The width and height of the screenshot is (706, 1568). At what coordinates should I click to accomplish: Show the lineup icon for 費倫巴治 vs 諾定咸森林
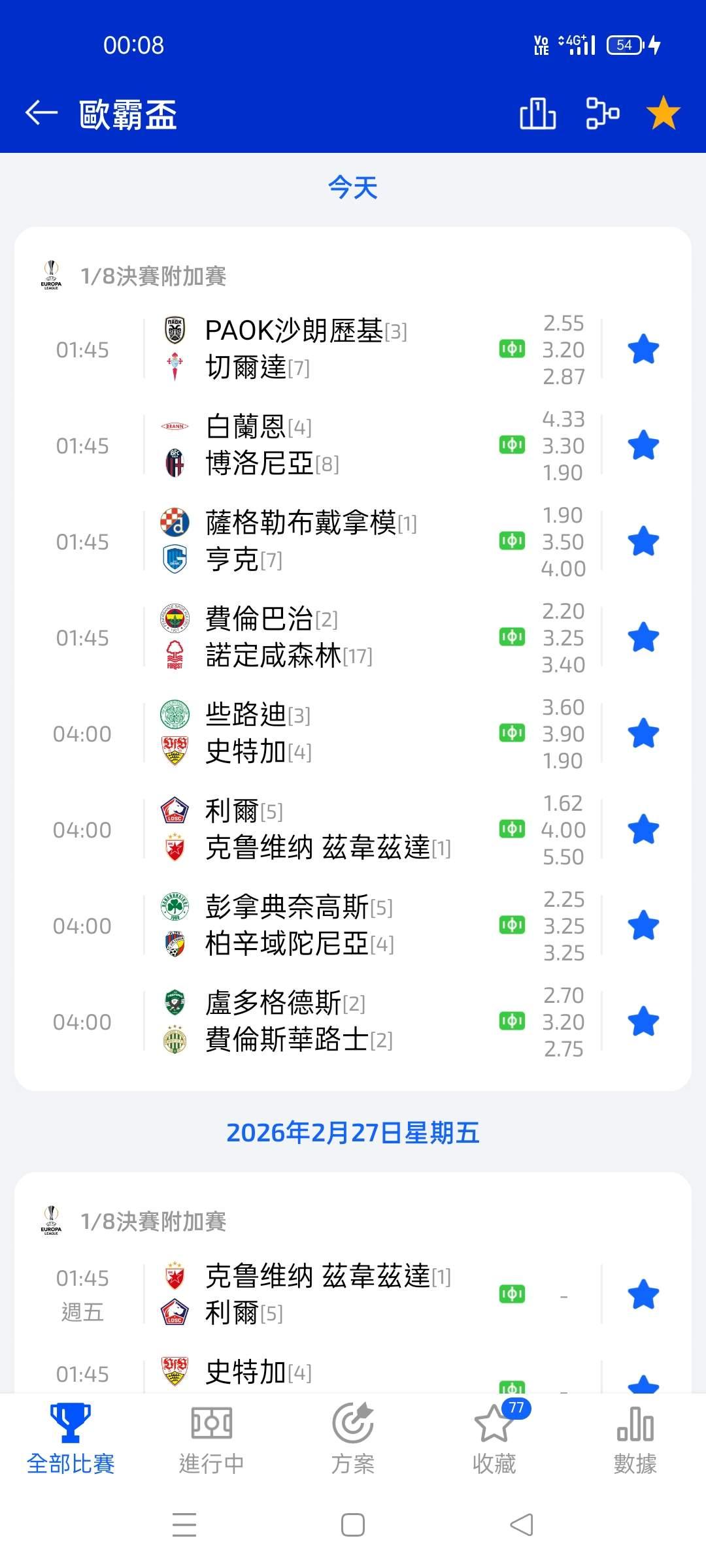pyautogui.click(x=512, y=637)
